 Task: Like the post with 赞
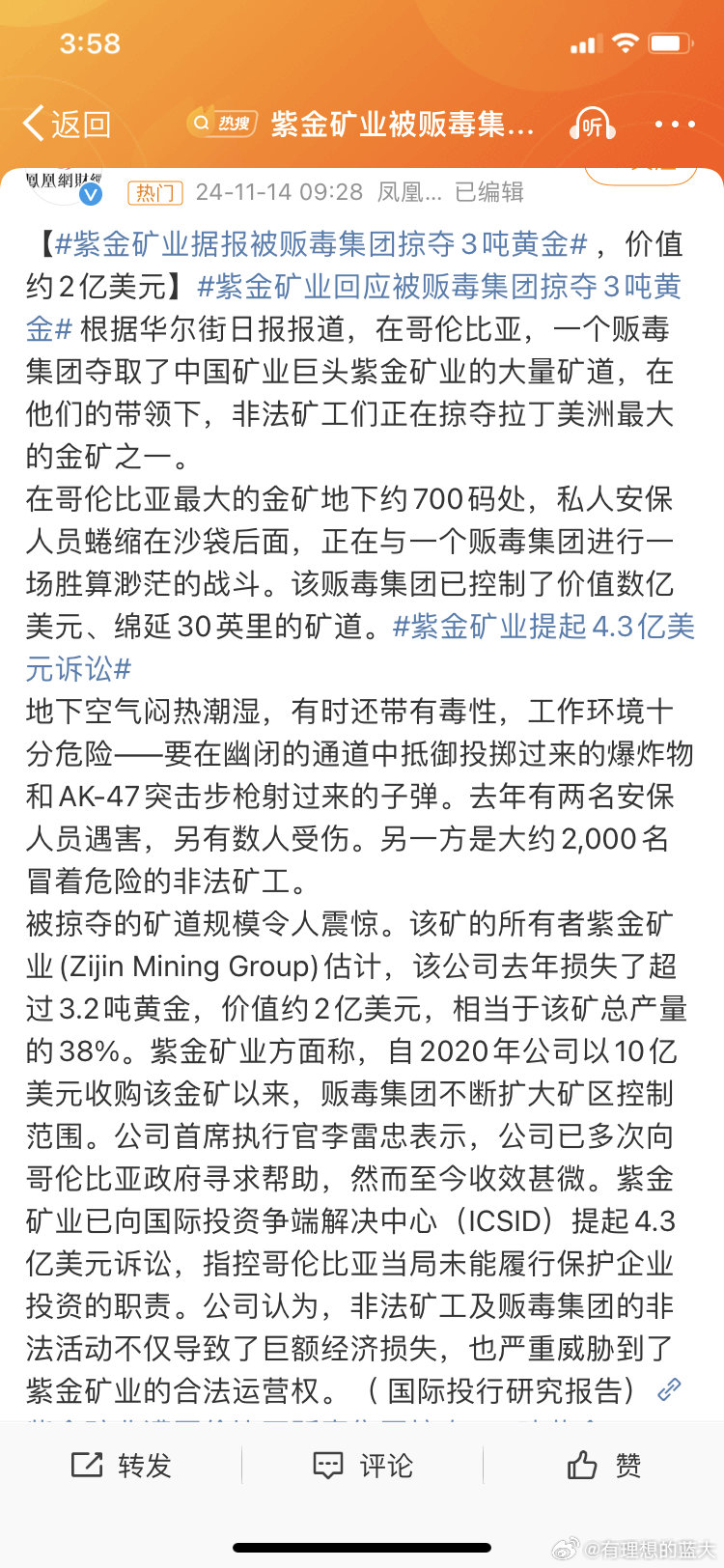604,1466
